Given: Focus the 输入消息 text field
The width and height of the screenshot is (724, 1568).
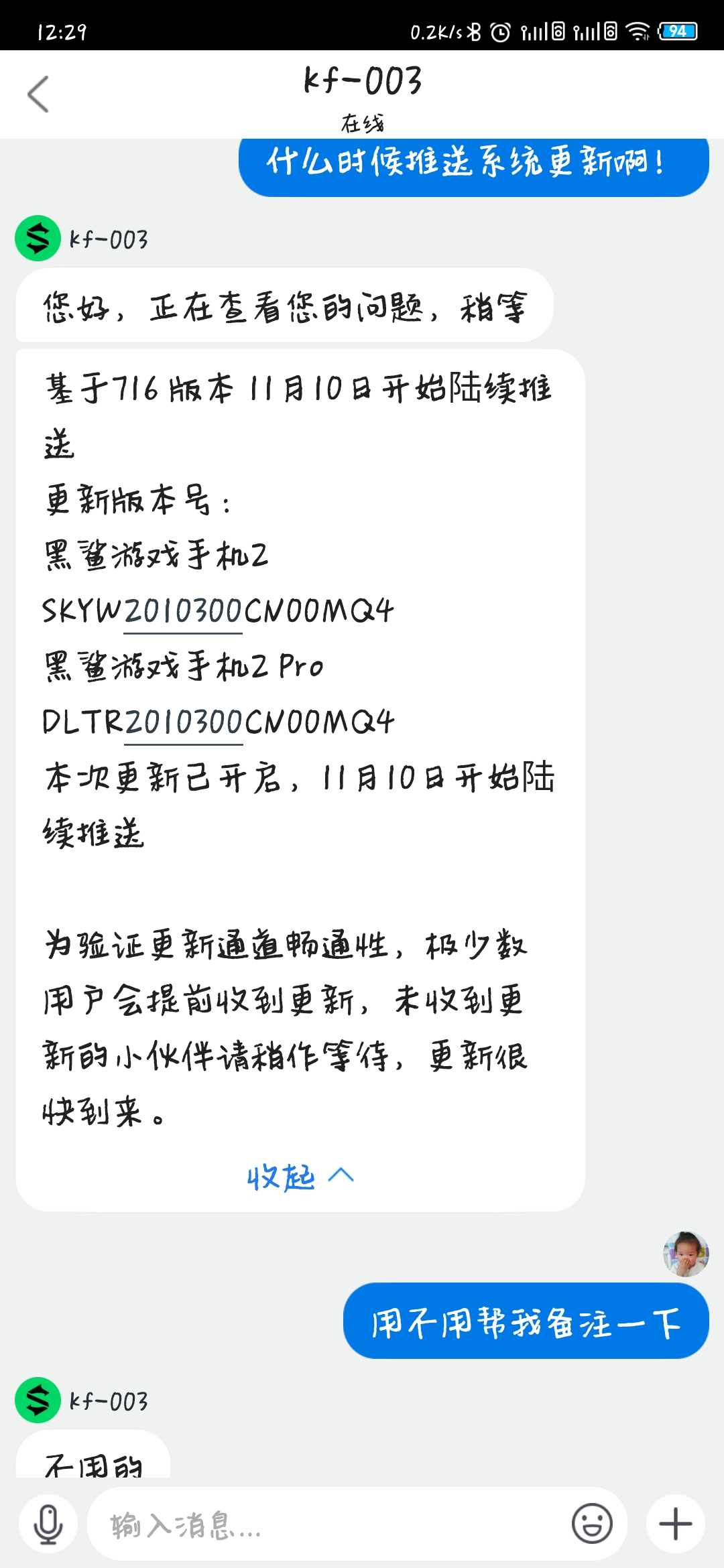Looking at the screenshot, I should tap(328, 1525).
